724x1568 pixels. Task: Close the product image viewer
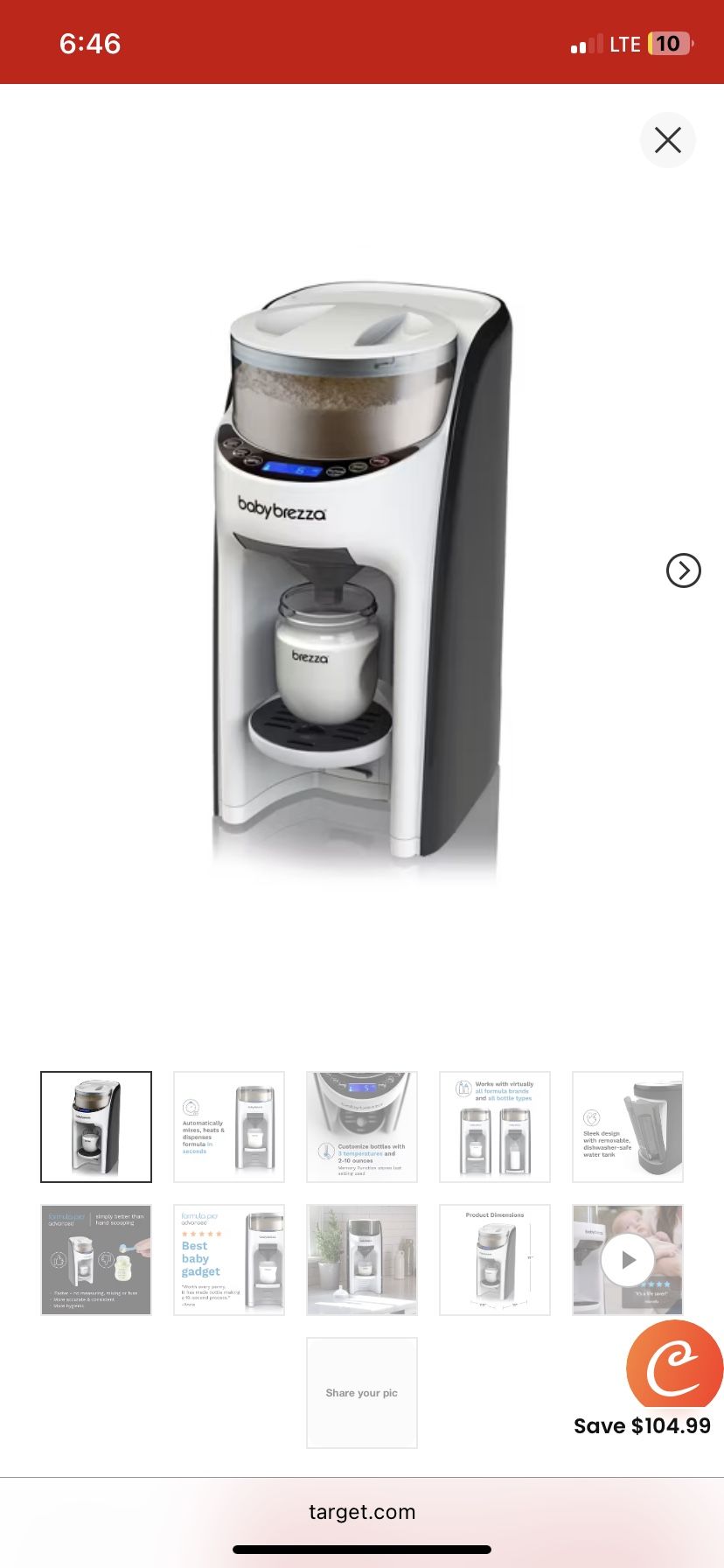click(667, 140)
